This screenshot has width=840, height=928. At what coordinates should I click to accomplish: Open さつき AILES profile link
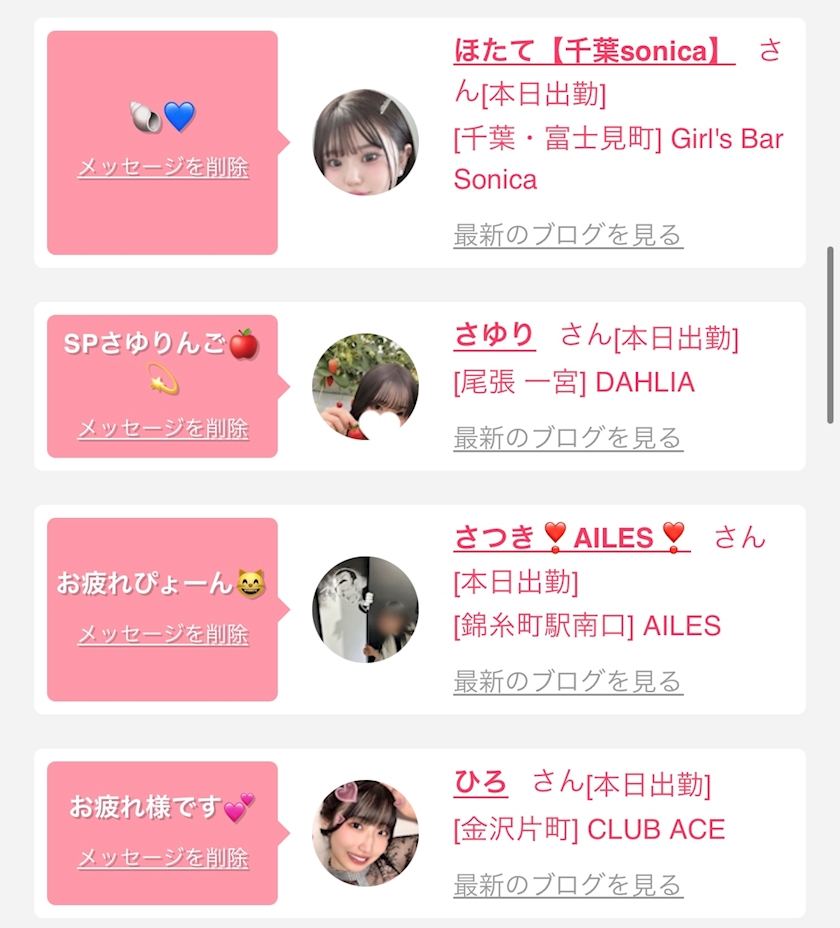[571, 538]
